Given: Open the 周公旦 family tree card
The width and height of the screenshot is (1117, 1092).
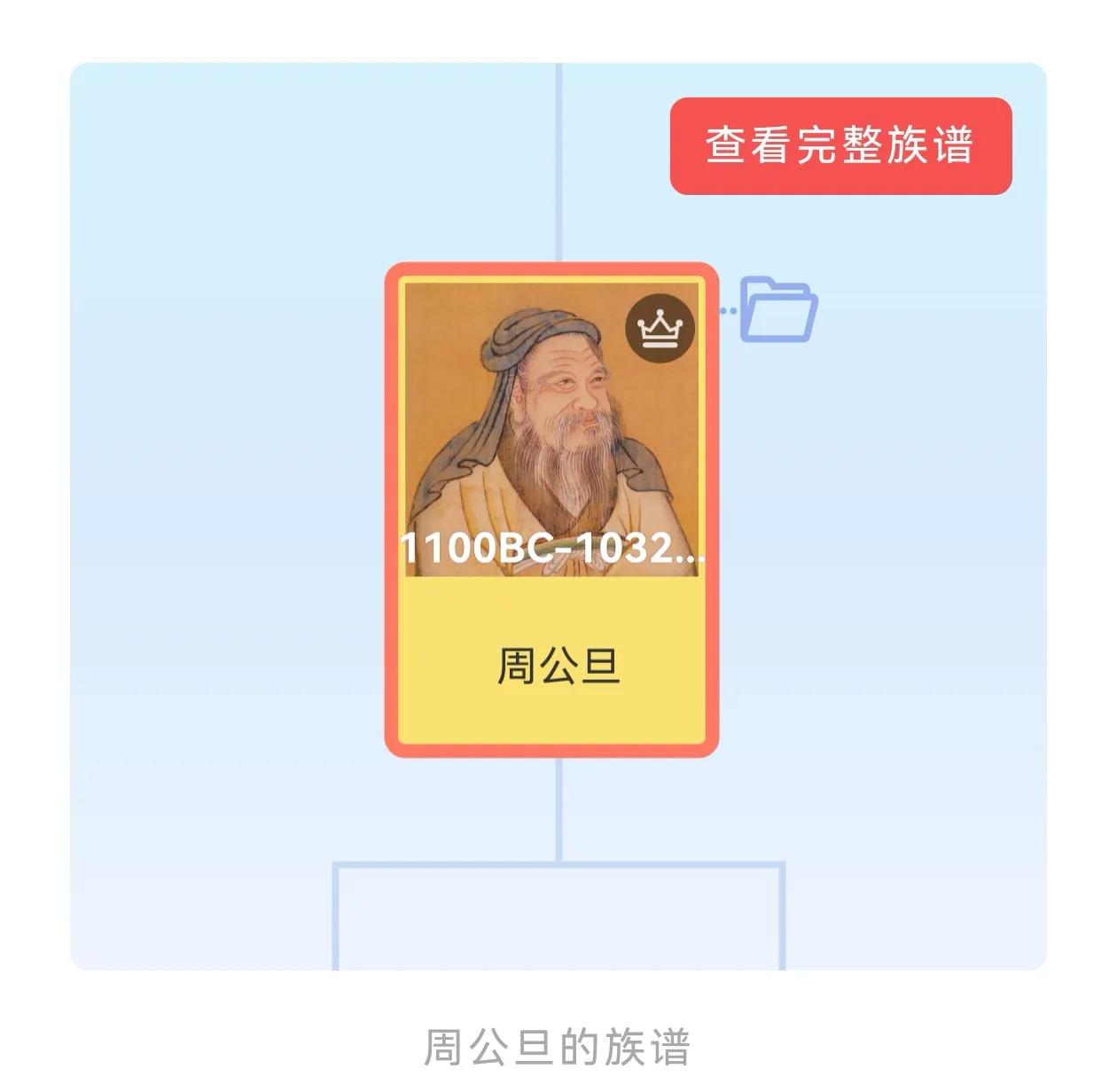Looking at the screenshot, I should tap(551, 510).
